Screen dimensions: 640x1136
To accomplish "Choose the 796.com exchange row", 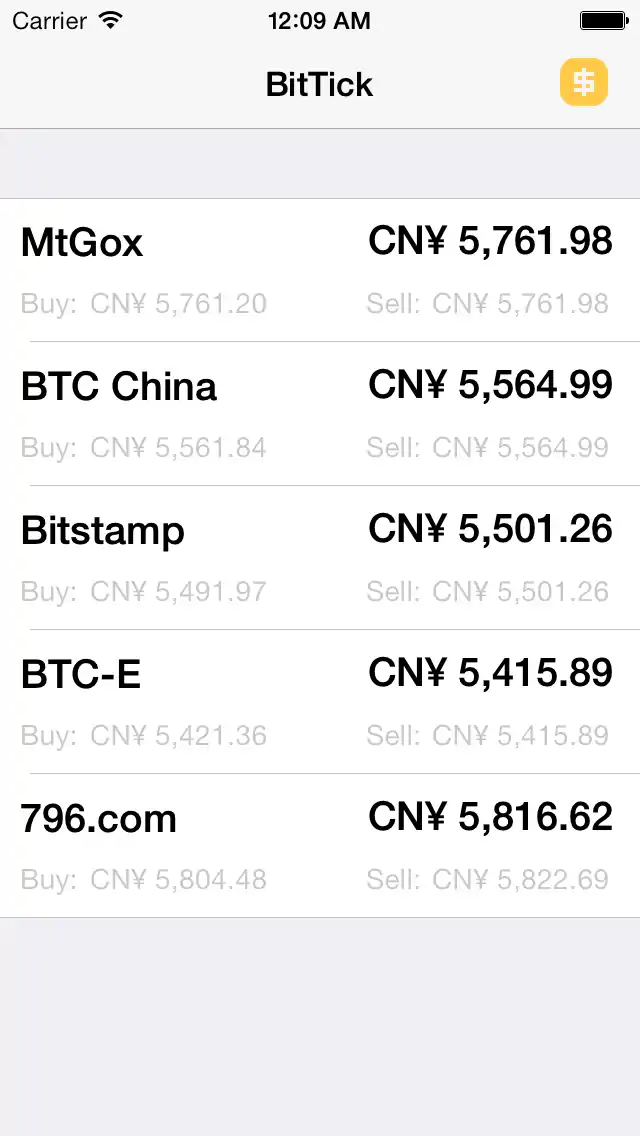I will [320, 846].
